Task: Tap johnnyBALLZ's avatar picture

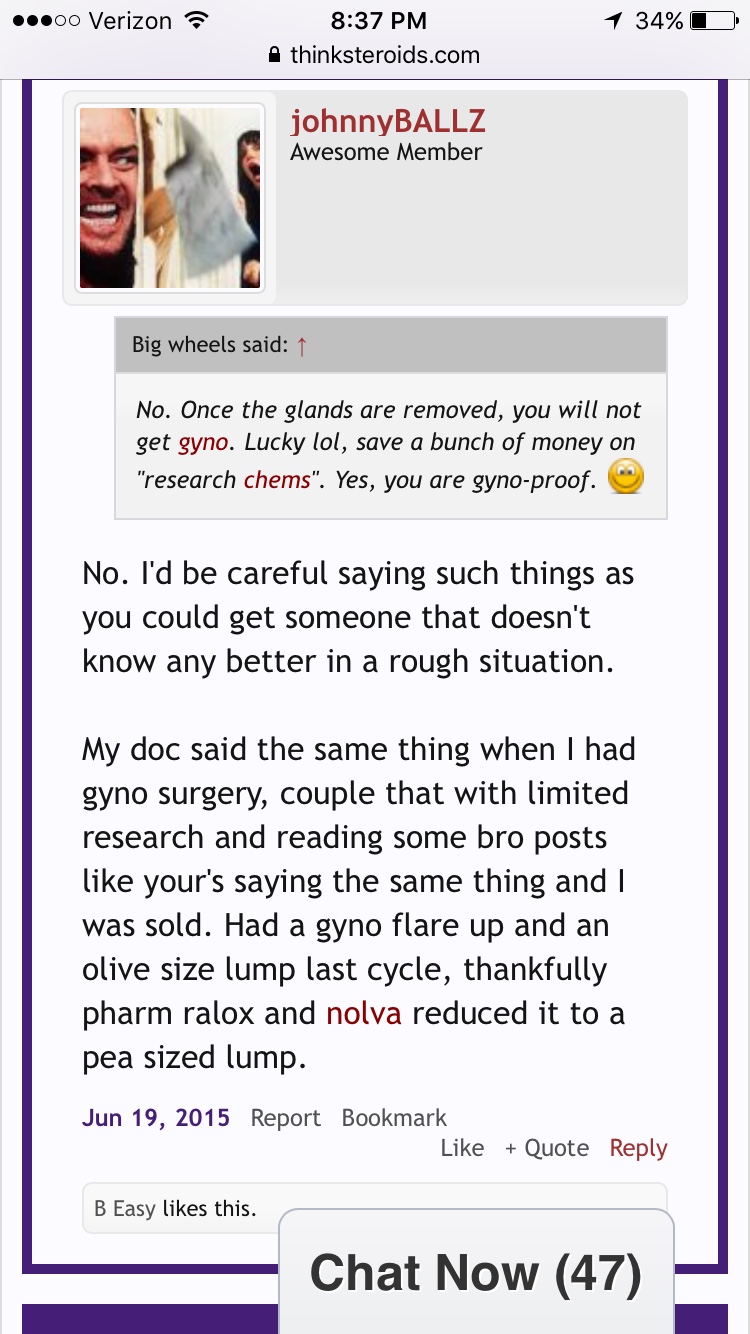Action: point(169,197)
